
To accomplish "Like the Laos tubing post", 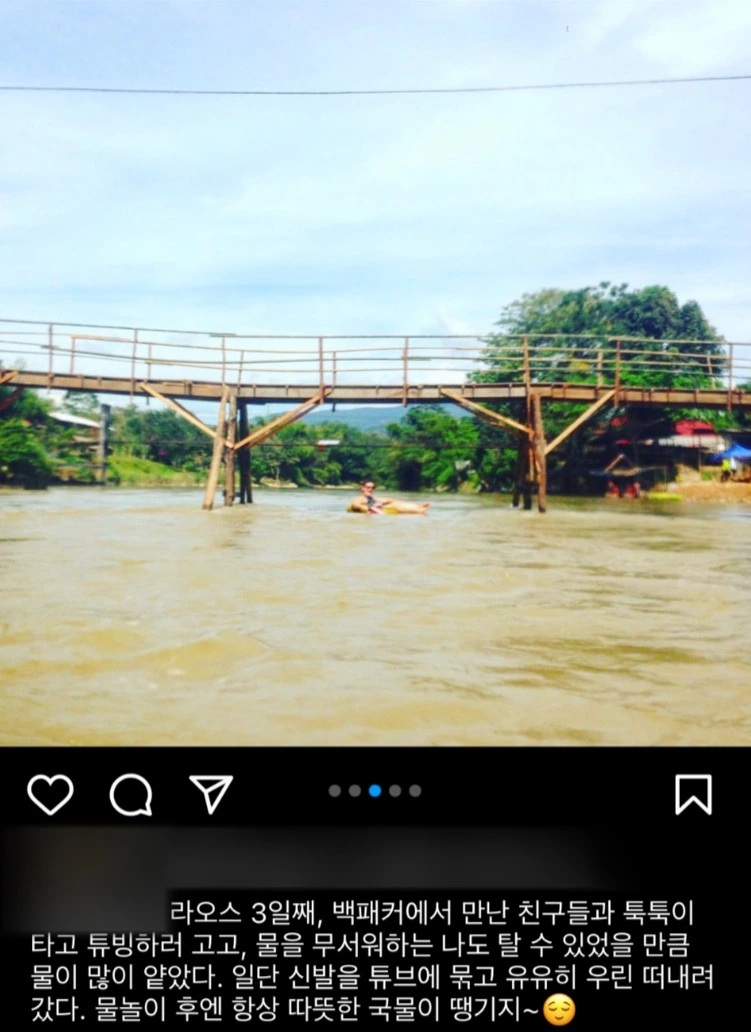I will 50,794.
